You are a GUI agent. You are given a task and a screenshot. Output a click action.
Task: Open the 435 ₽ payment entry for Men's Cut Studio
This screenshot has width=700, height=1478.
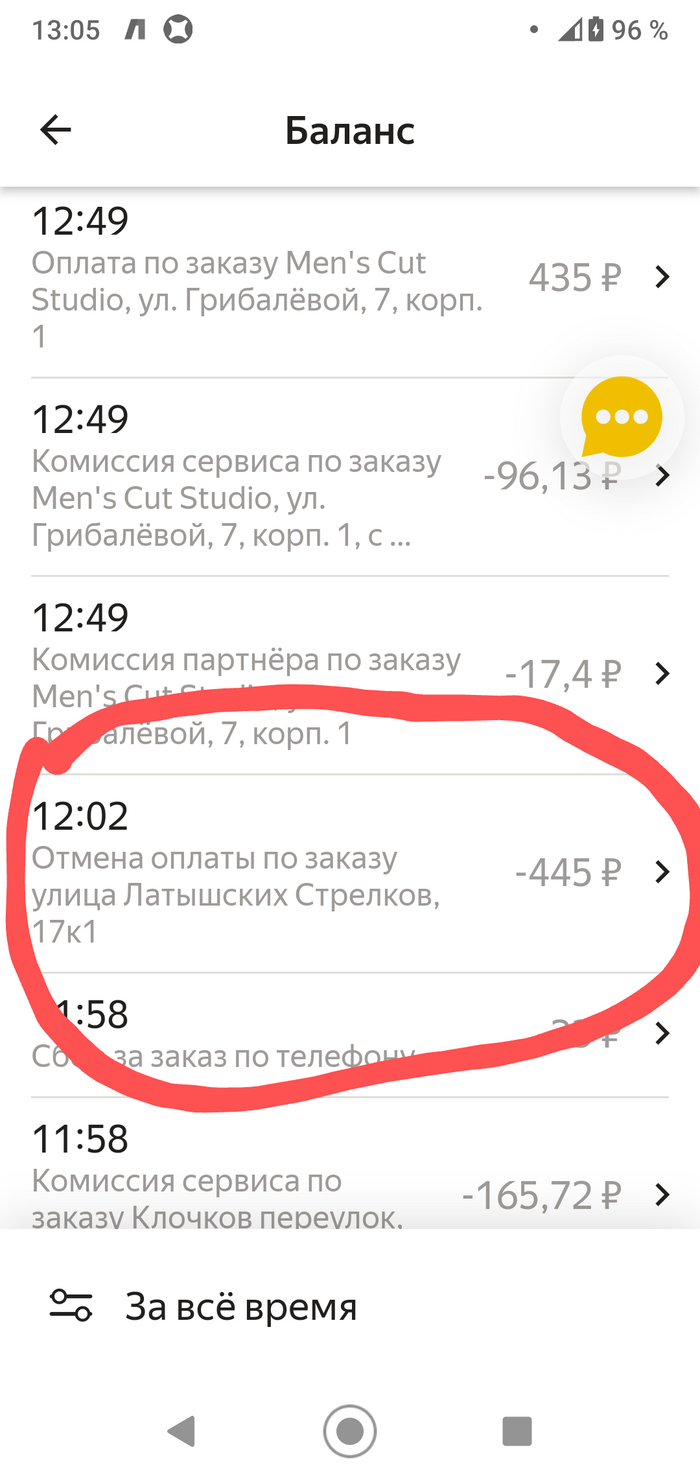pyautogui.click(x=350, y=277)
